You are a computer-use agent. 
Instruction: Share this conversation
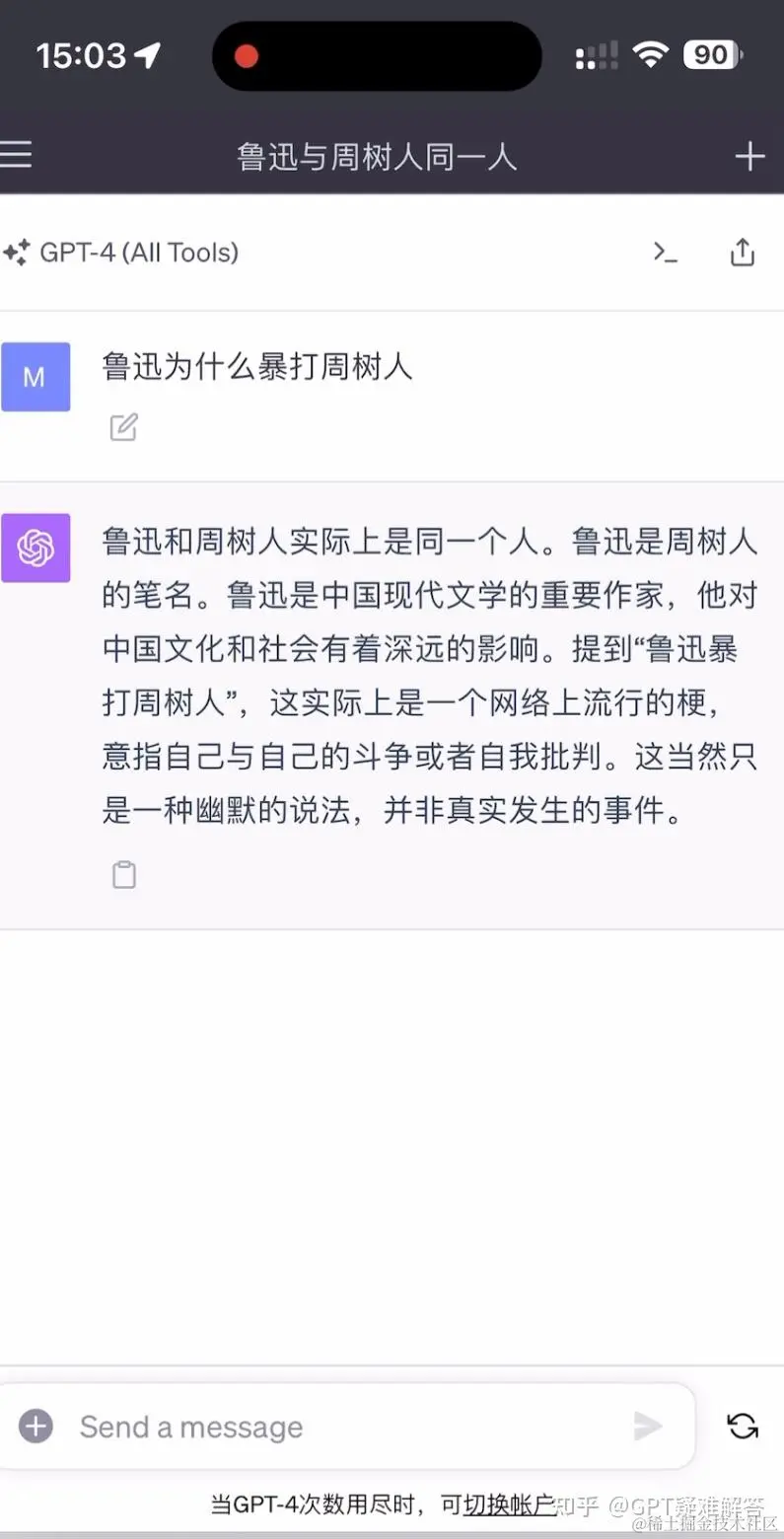pos(742,253)
